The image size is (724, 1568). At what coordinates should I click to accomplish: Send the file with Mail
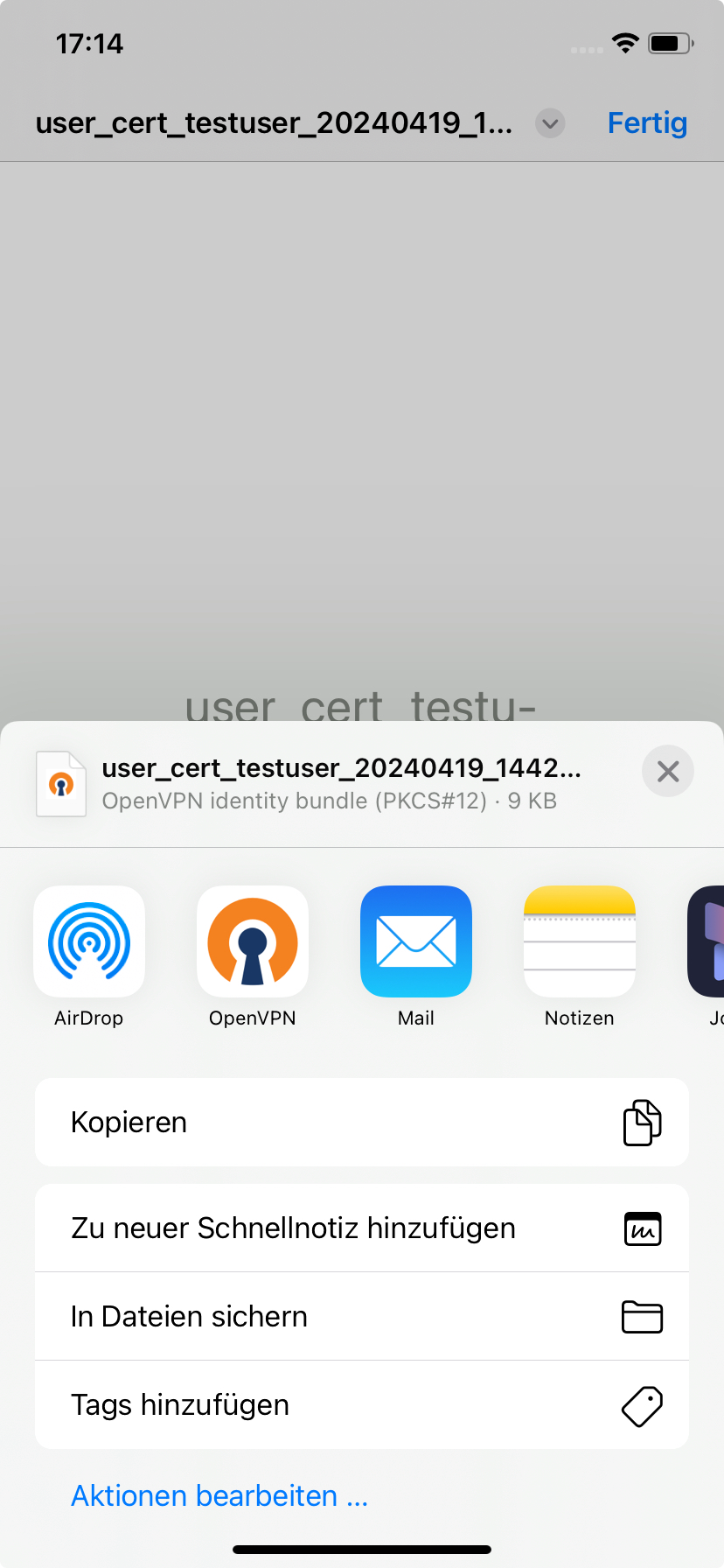(x=416, y=941)
